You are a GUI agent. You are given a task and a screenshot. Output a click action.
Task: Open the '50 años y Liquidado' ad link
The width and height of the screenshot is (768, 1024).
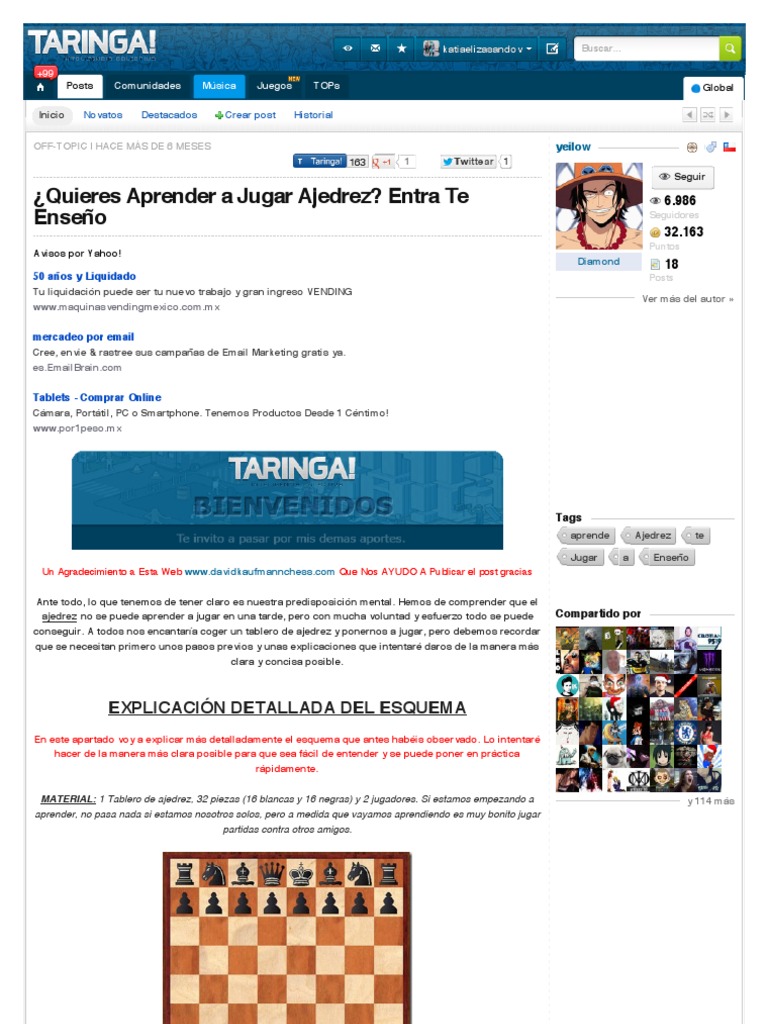point(84,276)
